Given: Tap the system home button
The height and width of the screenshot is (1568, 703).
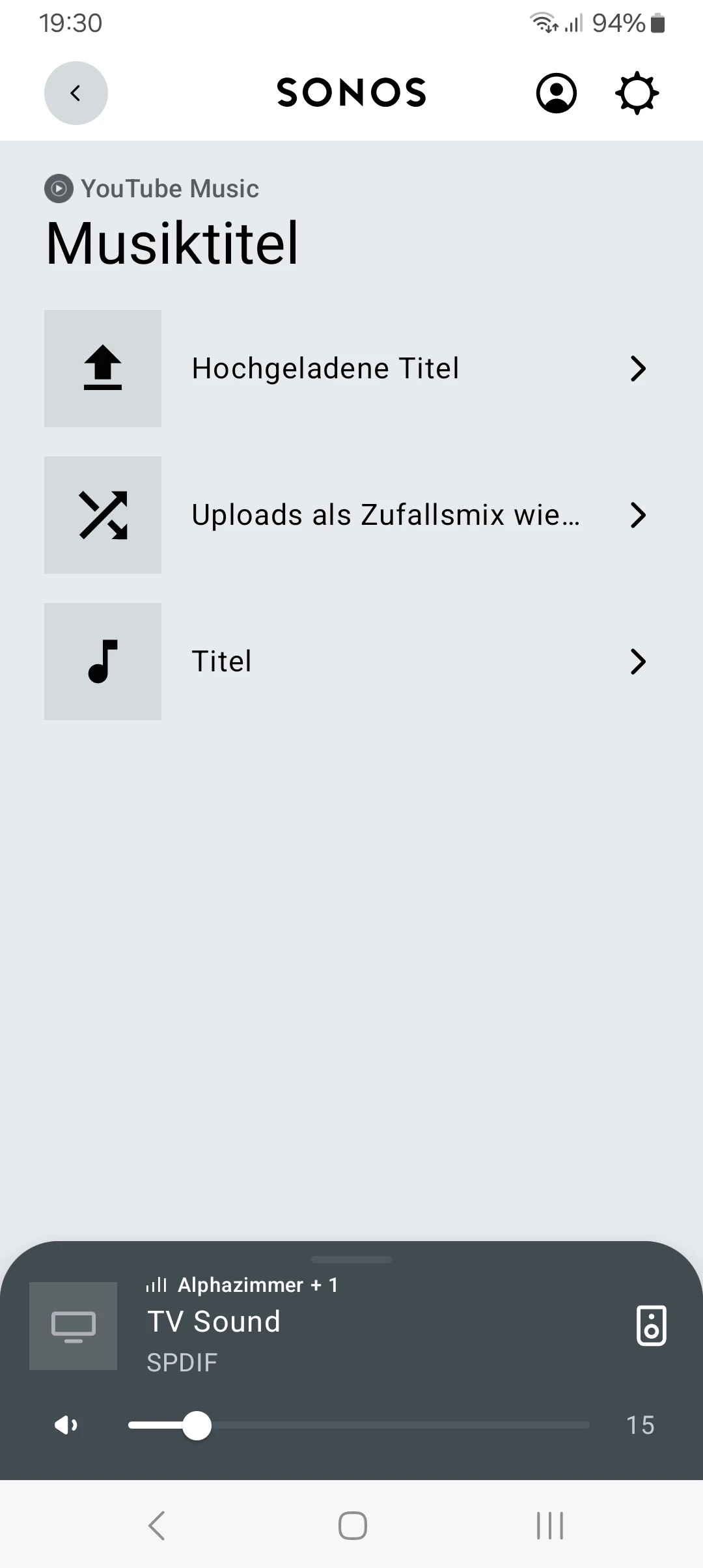Looking at the screenshot, I should (352, 1526).
